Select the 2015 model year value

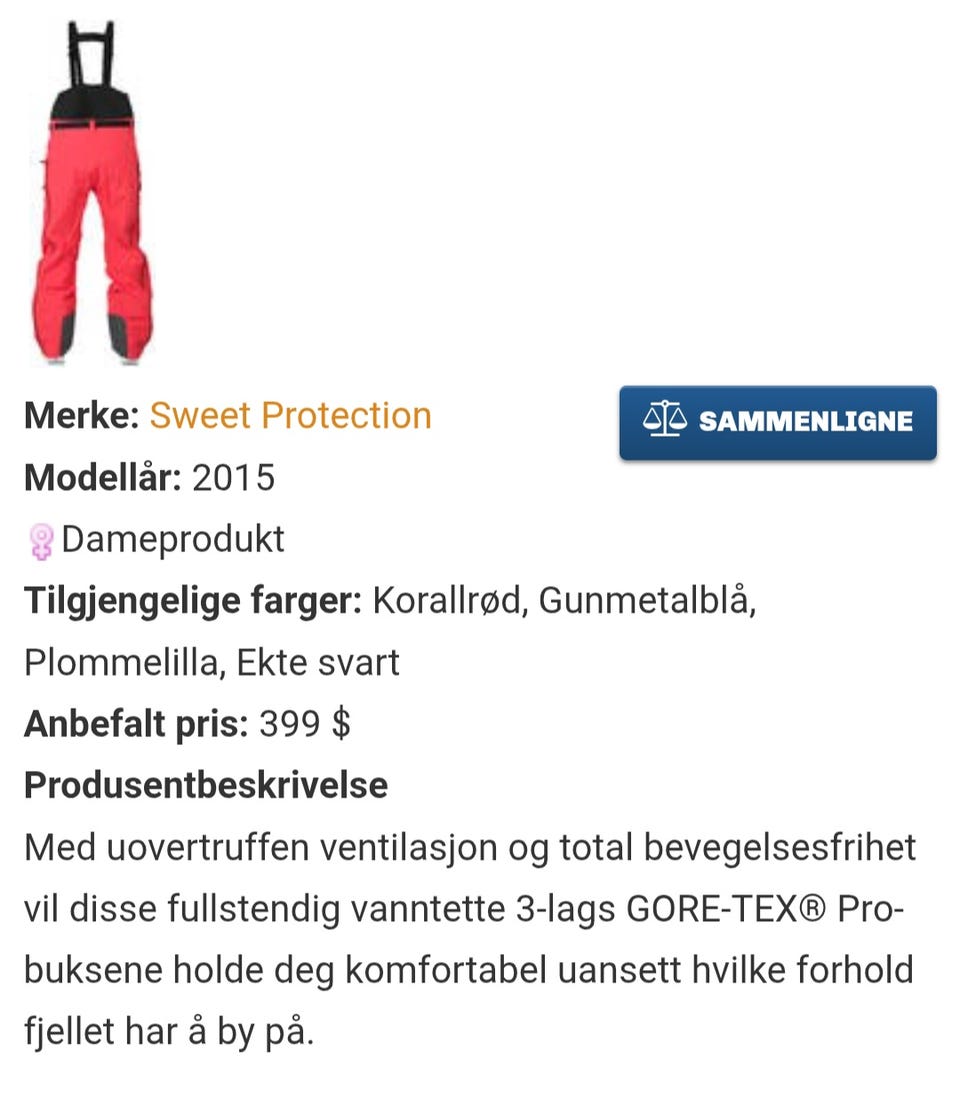235,477
